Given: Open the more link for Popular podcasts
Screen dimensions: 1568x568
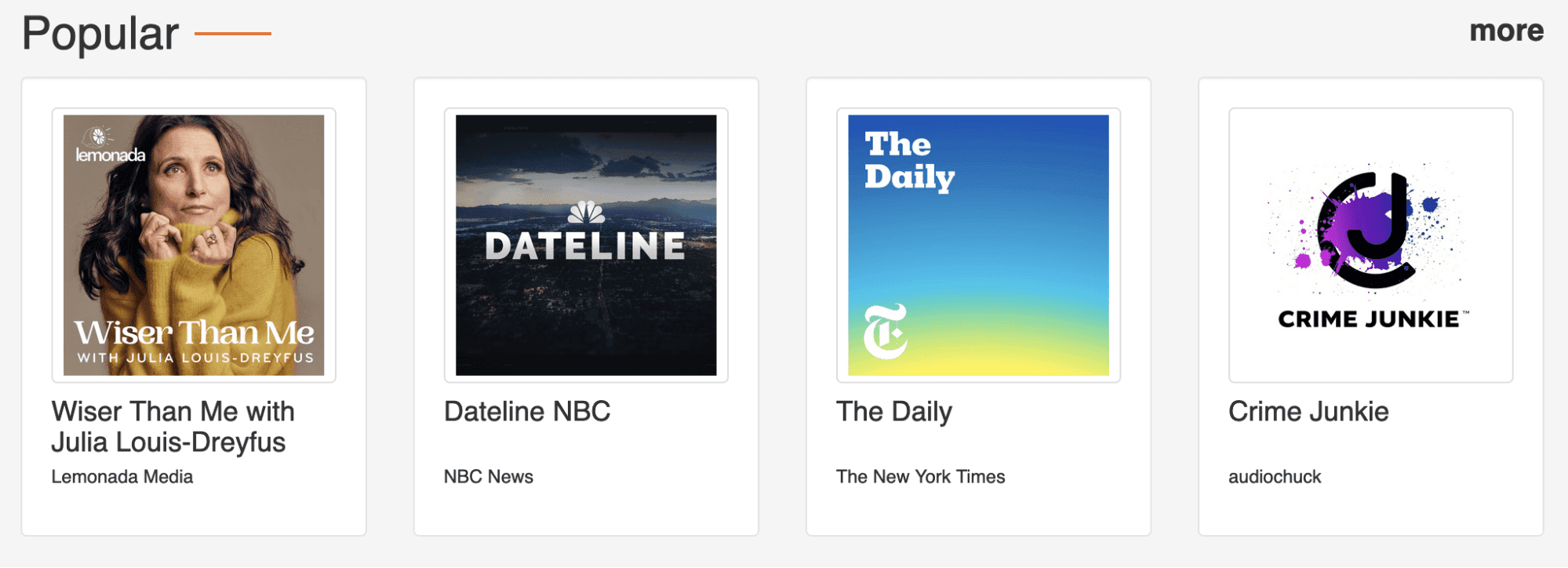Looking at the screenshot, I should (1505, 31).
